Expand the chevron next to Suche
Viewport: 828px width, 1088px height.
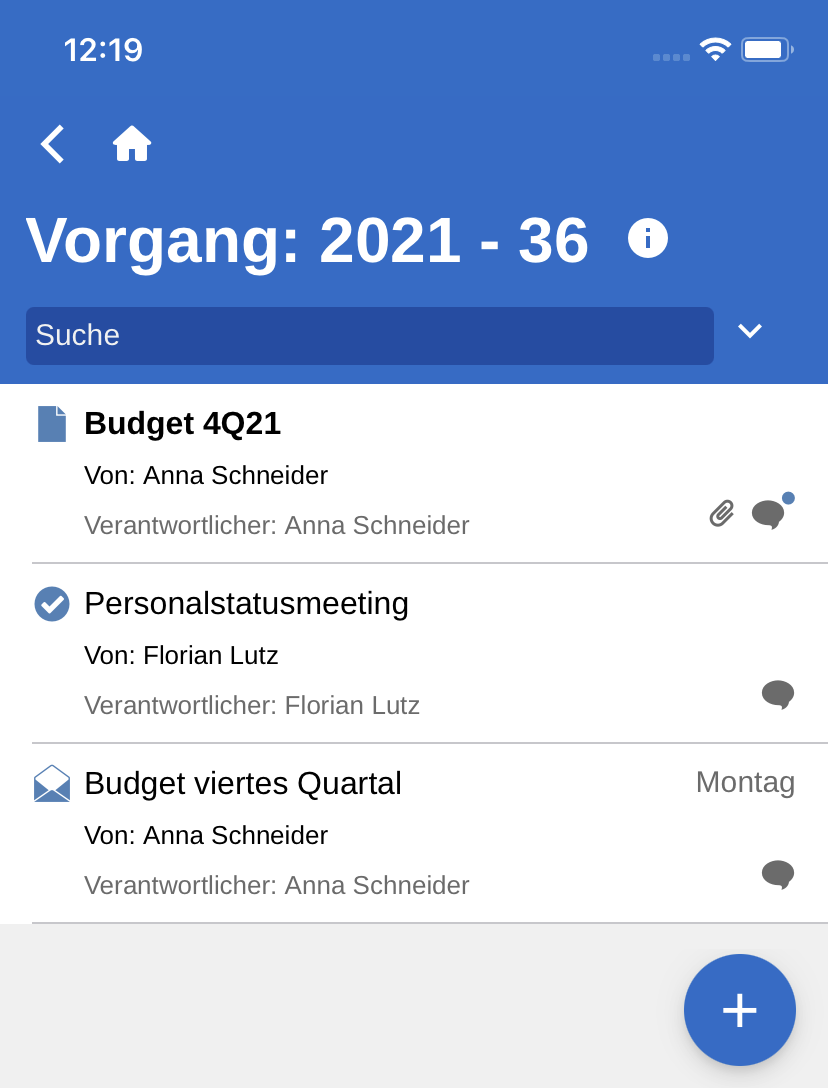click(x=750, y=331)
